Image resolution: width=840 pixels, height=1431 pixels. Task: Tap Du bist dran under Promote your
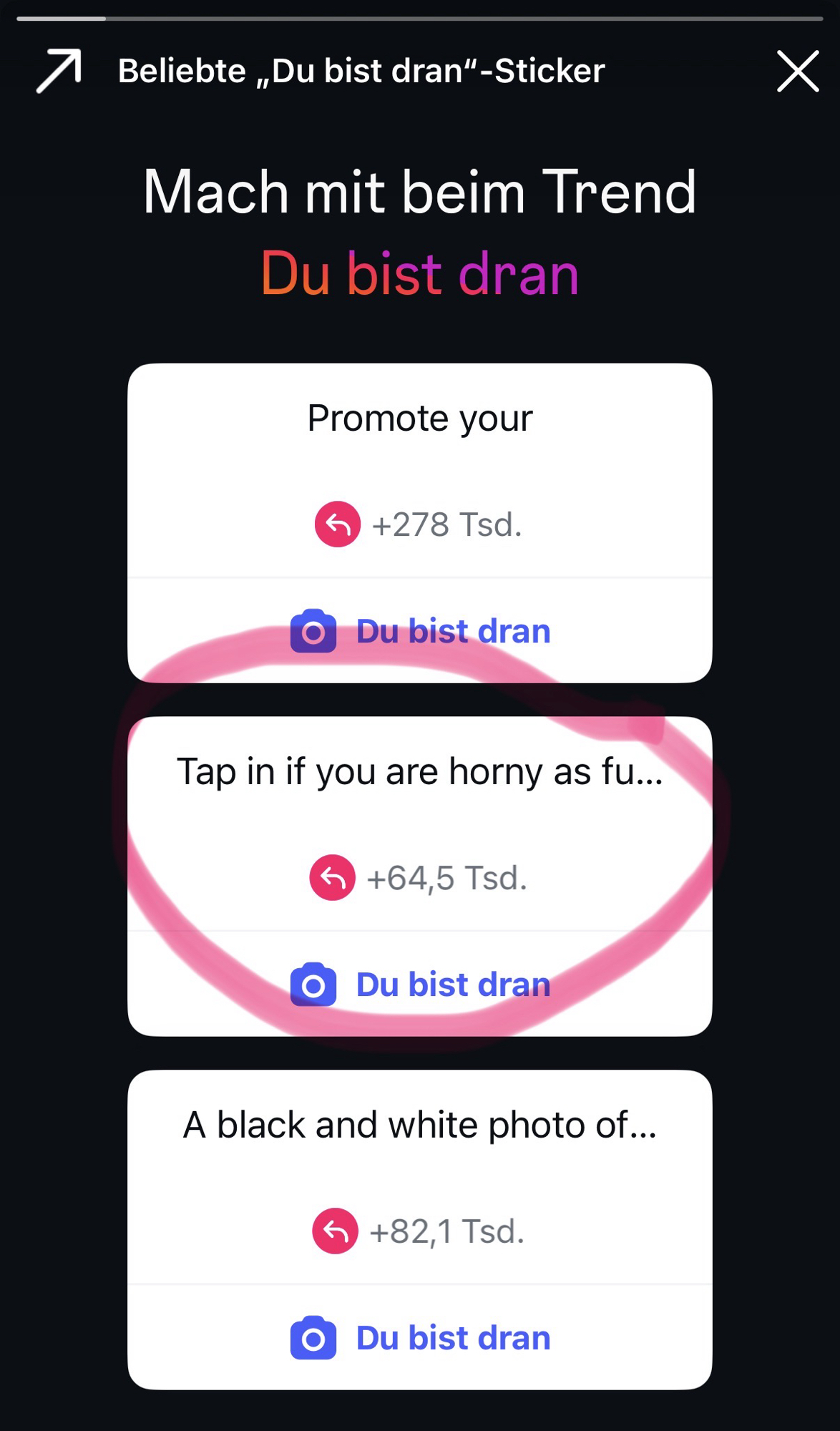(x=421, y=631)
